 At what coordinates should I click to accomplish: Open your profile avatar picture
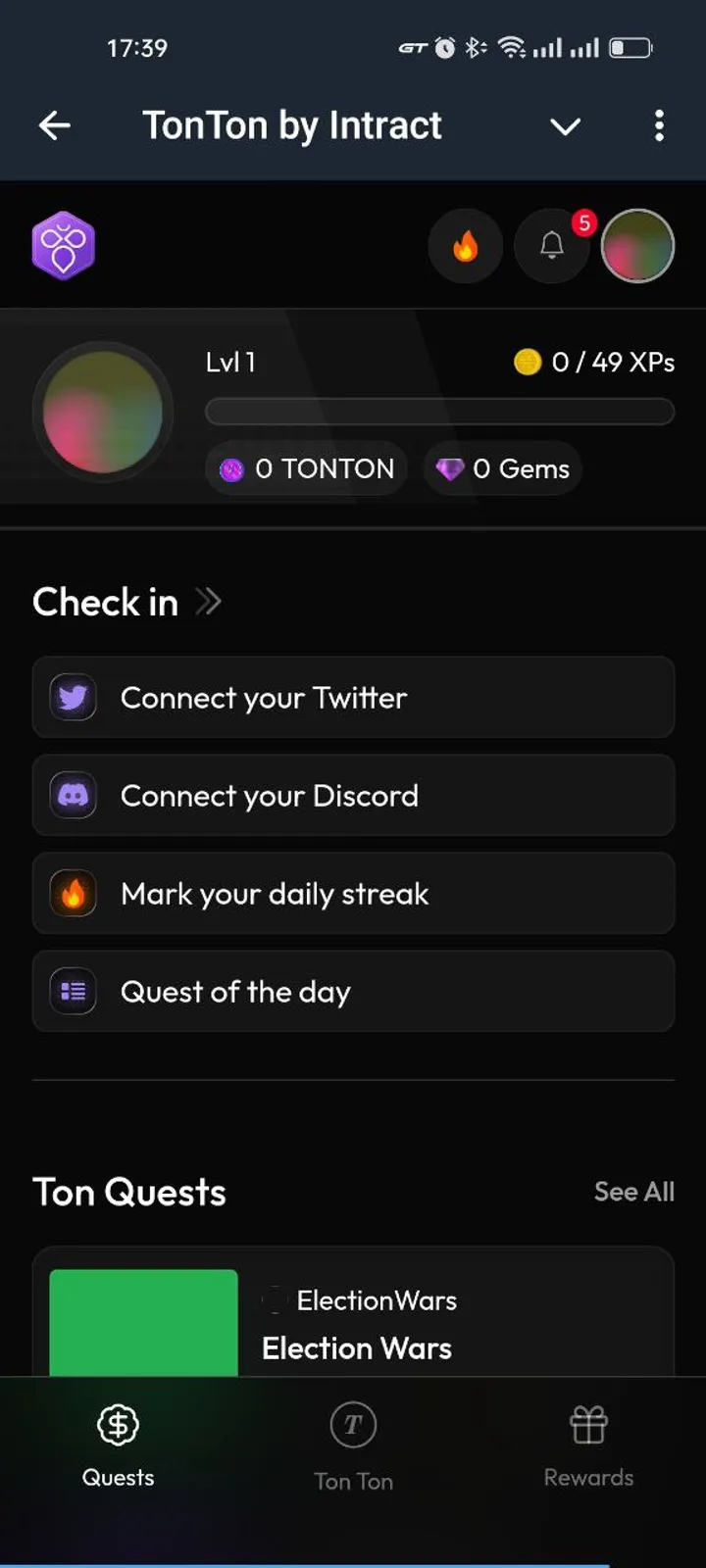pos(637,246)
